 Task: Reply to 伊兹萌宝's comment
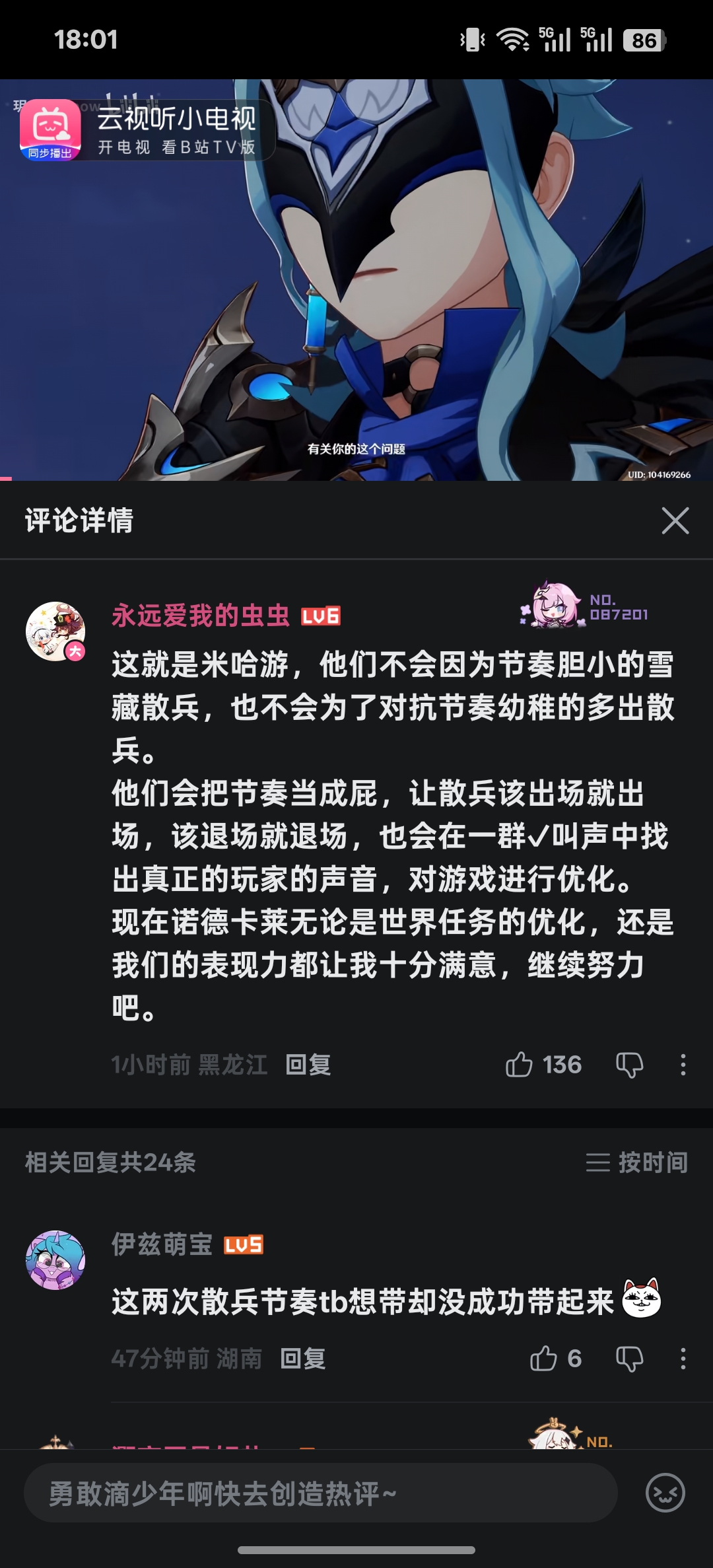pos(302,1359)
